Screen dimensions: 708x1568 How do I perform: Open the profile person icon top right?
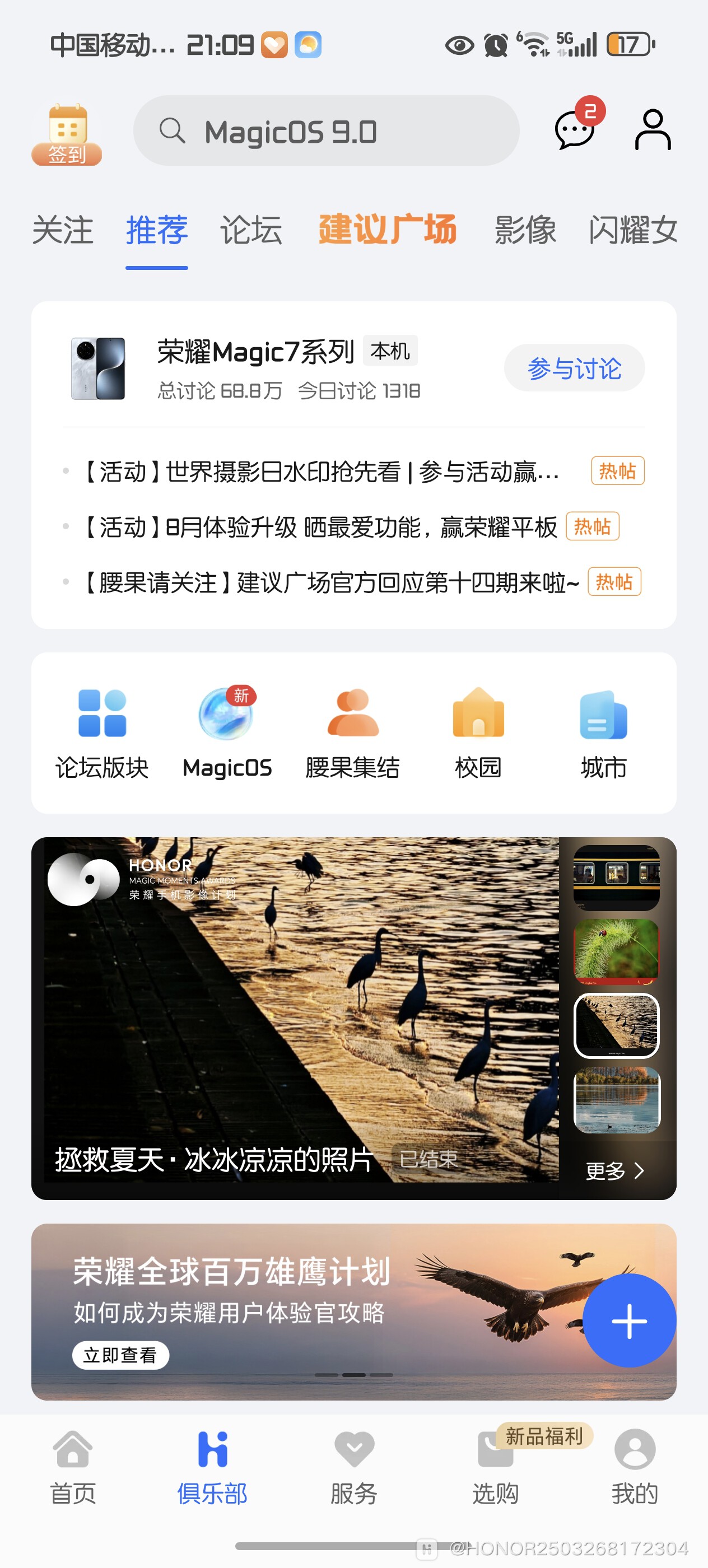tap(651, 130)
